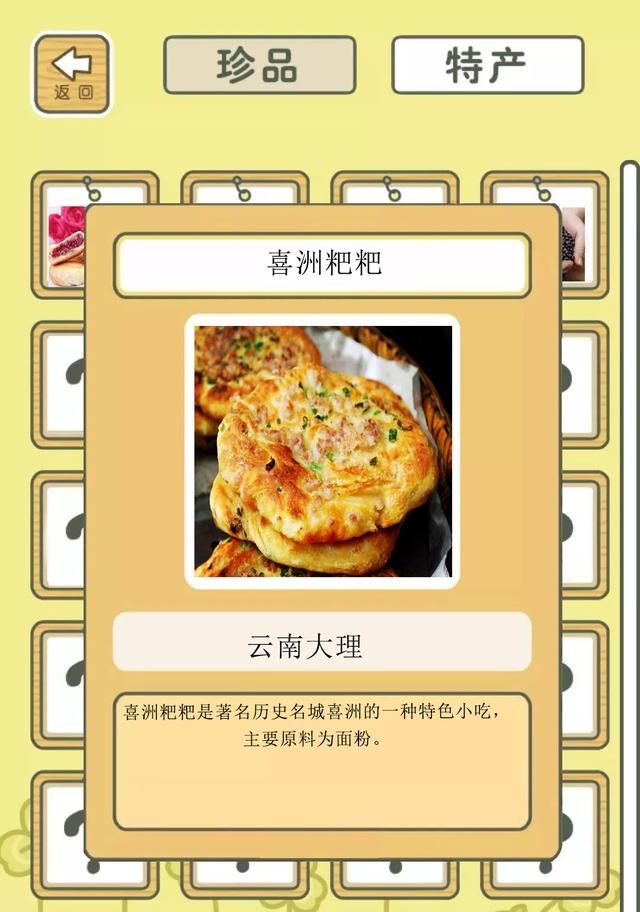Tap the 返回 back arrow button
The height and width of the screenshot is (912, 640).
pos(72,73)
